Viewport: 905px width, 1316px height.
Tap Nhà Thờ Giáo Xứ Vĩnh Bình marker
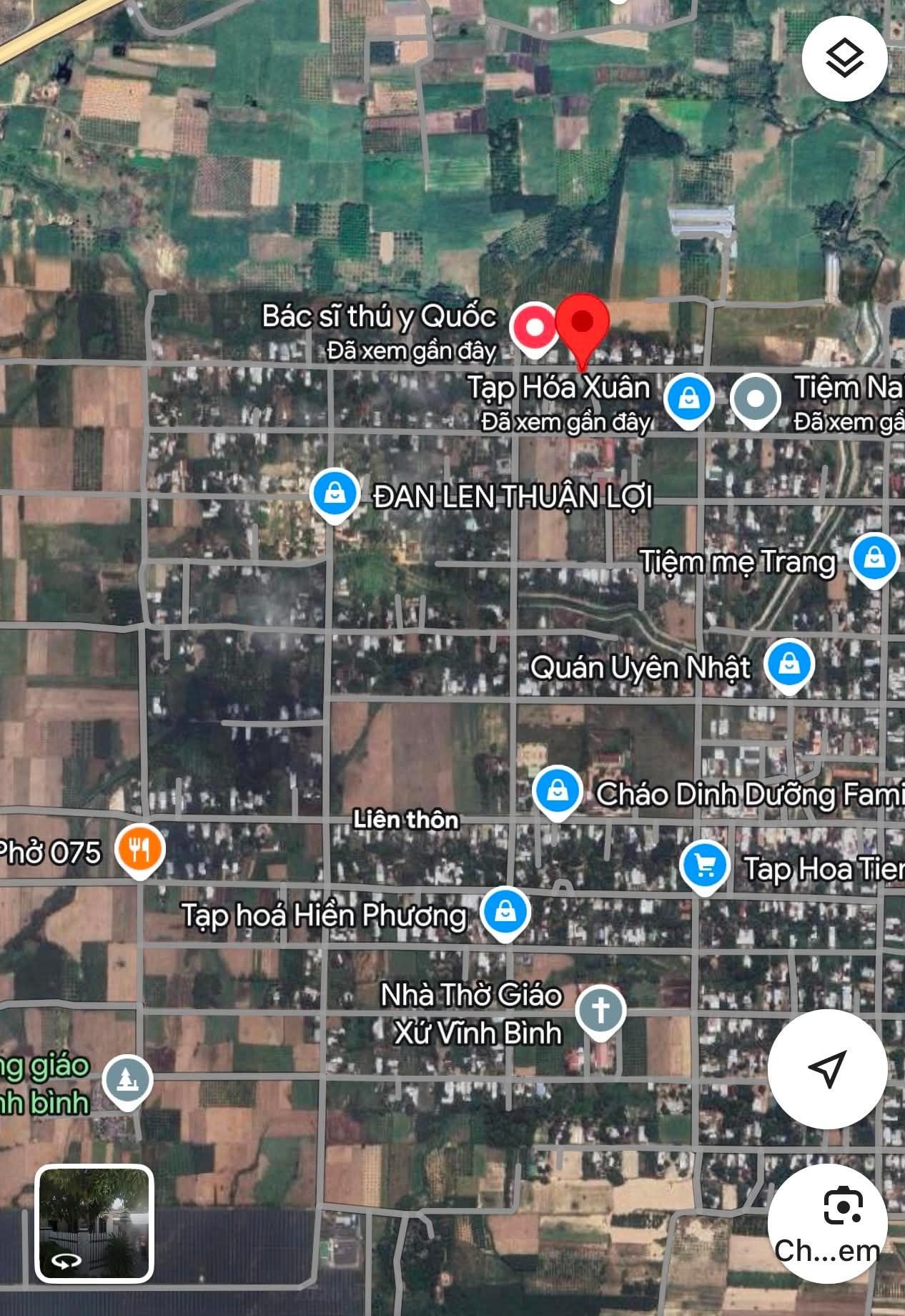[x=600, y=1010]
